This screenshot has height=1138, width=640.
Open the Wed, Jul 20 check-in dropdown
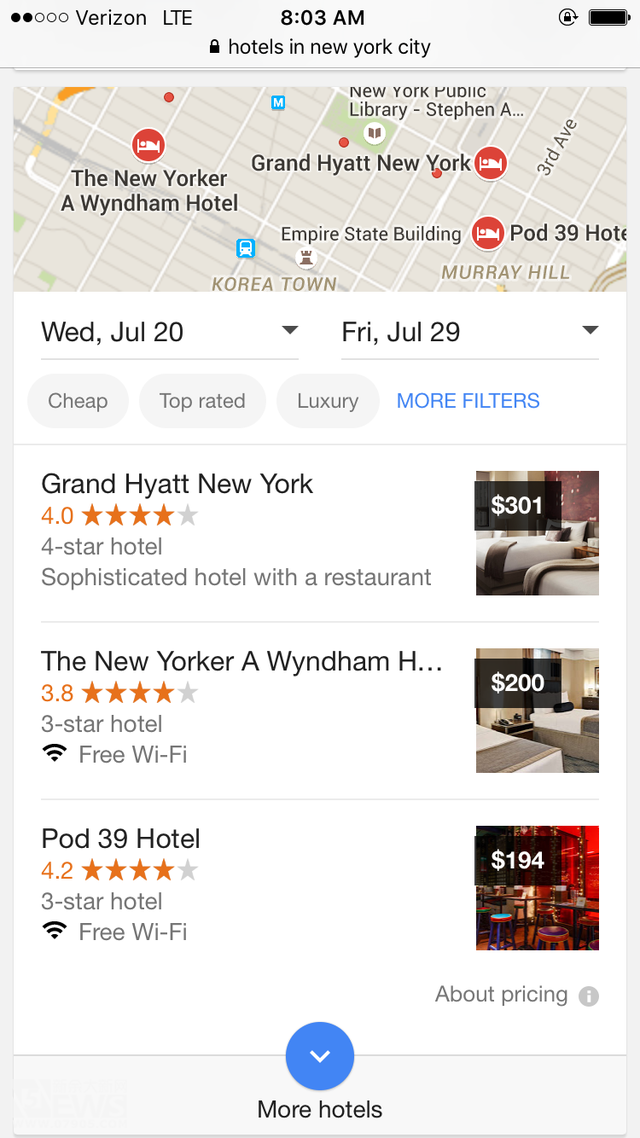tap(169, 332)
